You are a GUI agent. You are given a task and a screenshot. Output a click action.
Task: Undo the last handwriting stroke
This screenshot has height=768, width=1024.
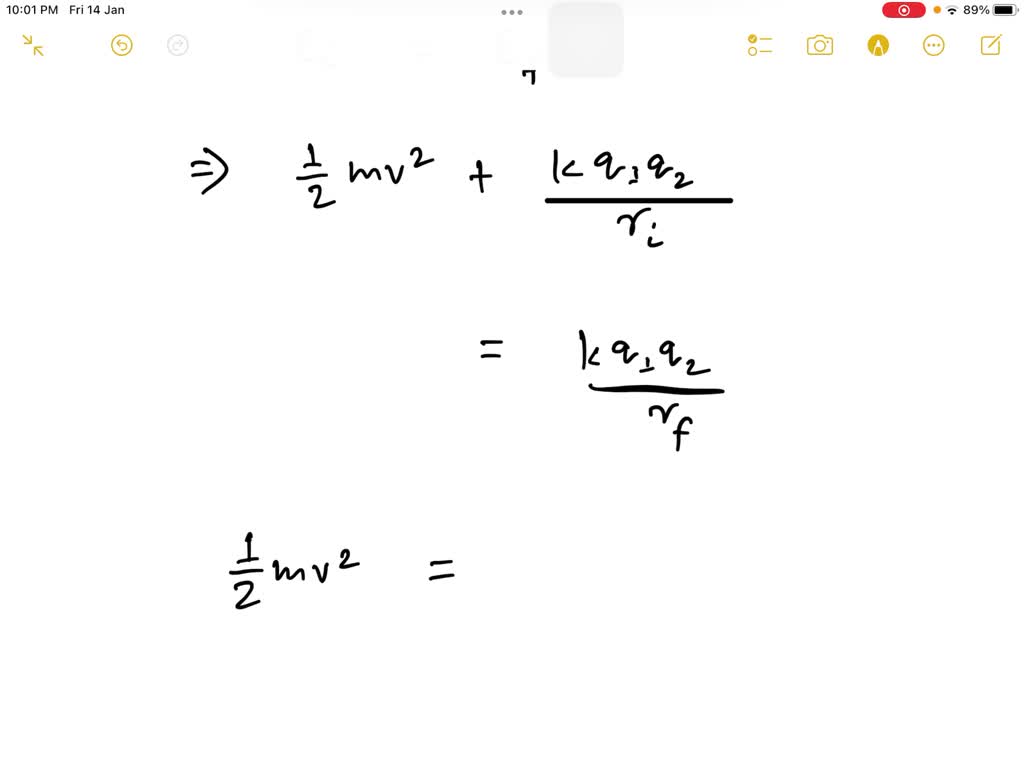[x=122, y=45]
